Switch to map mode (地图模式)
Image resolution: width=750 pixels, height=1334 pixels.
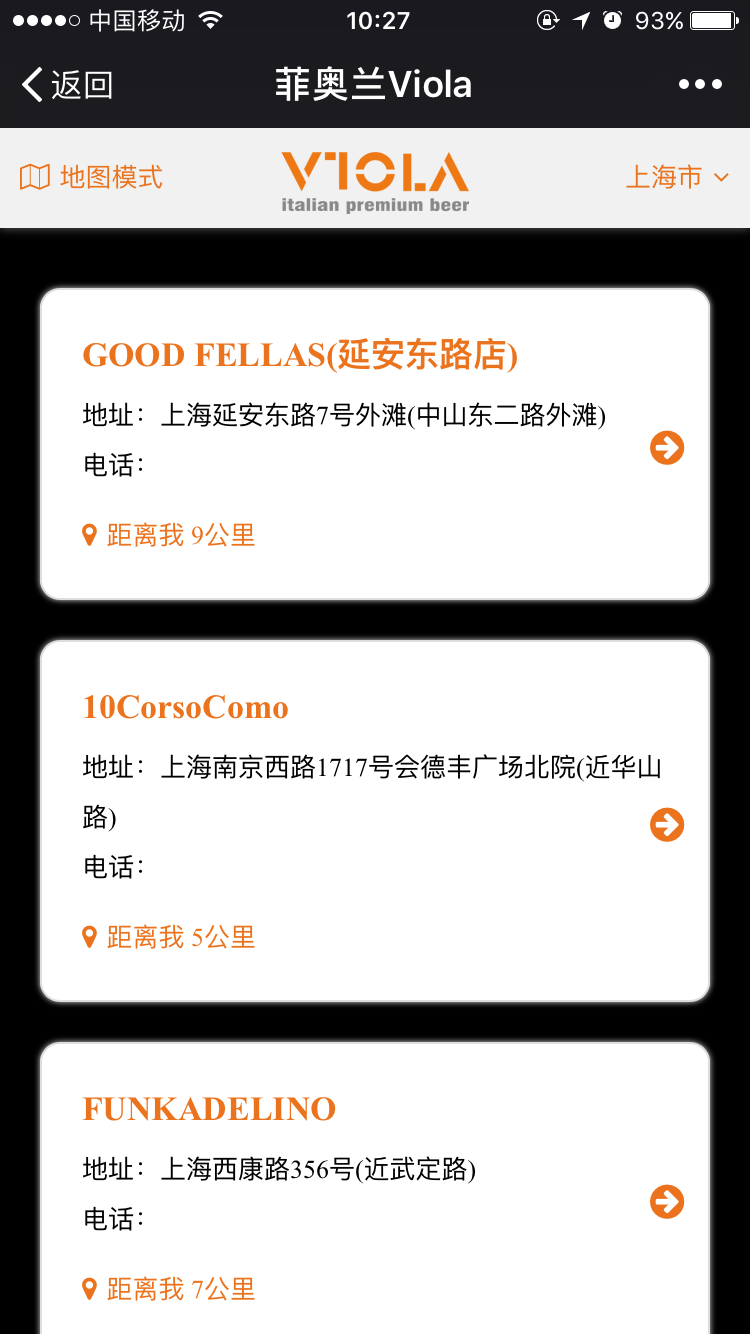click(91, 178)
